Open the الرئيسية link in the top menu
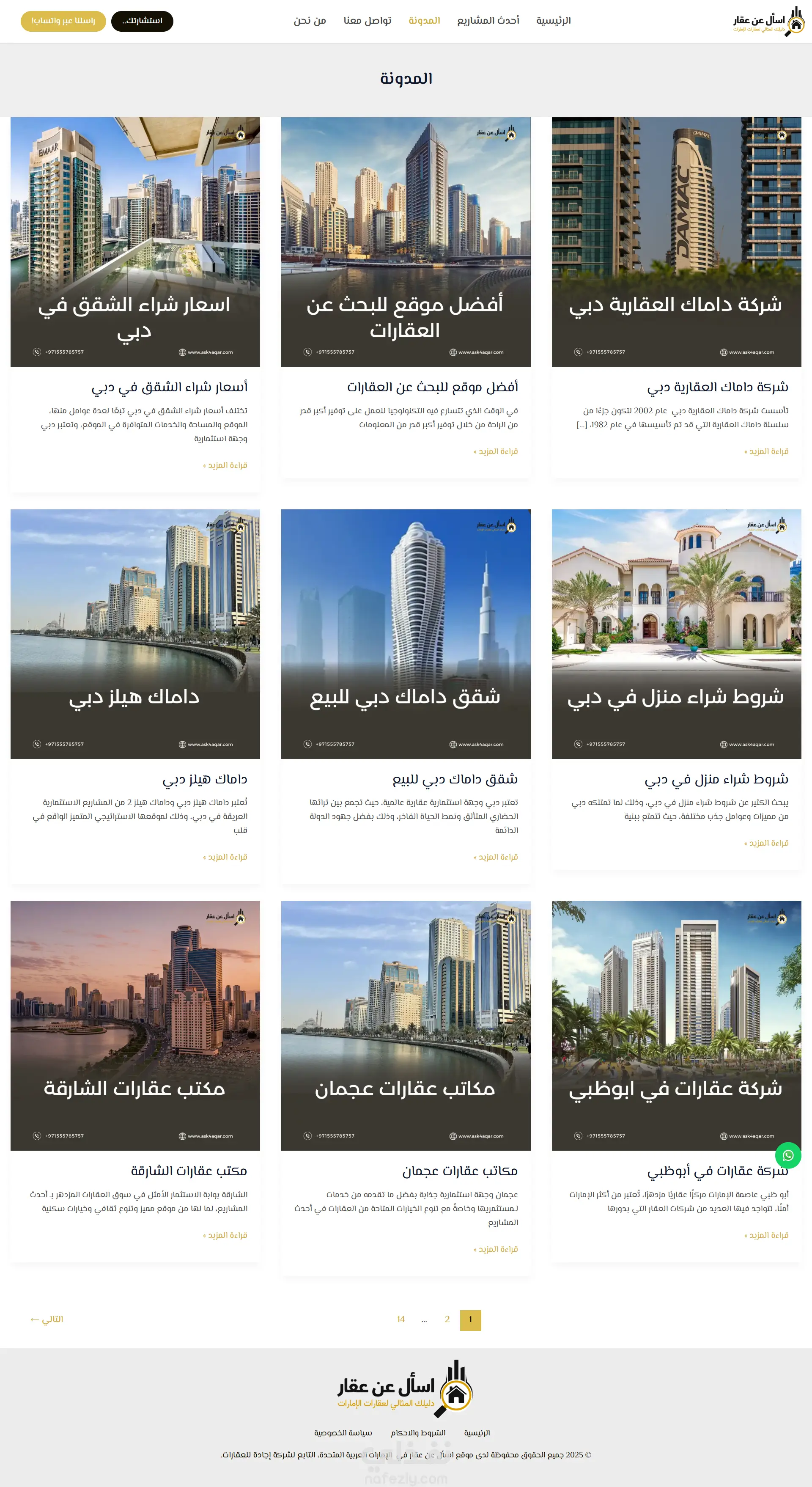 [x=553, y=21]
